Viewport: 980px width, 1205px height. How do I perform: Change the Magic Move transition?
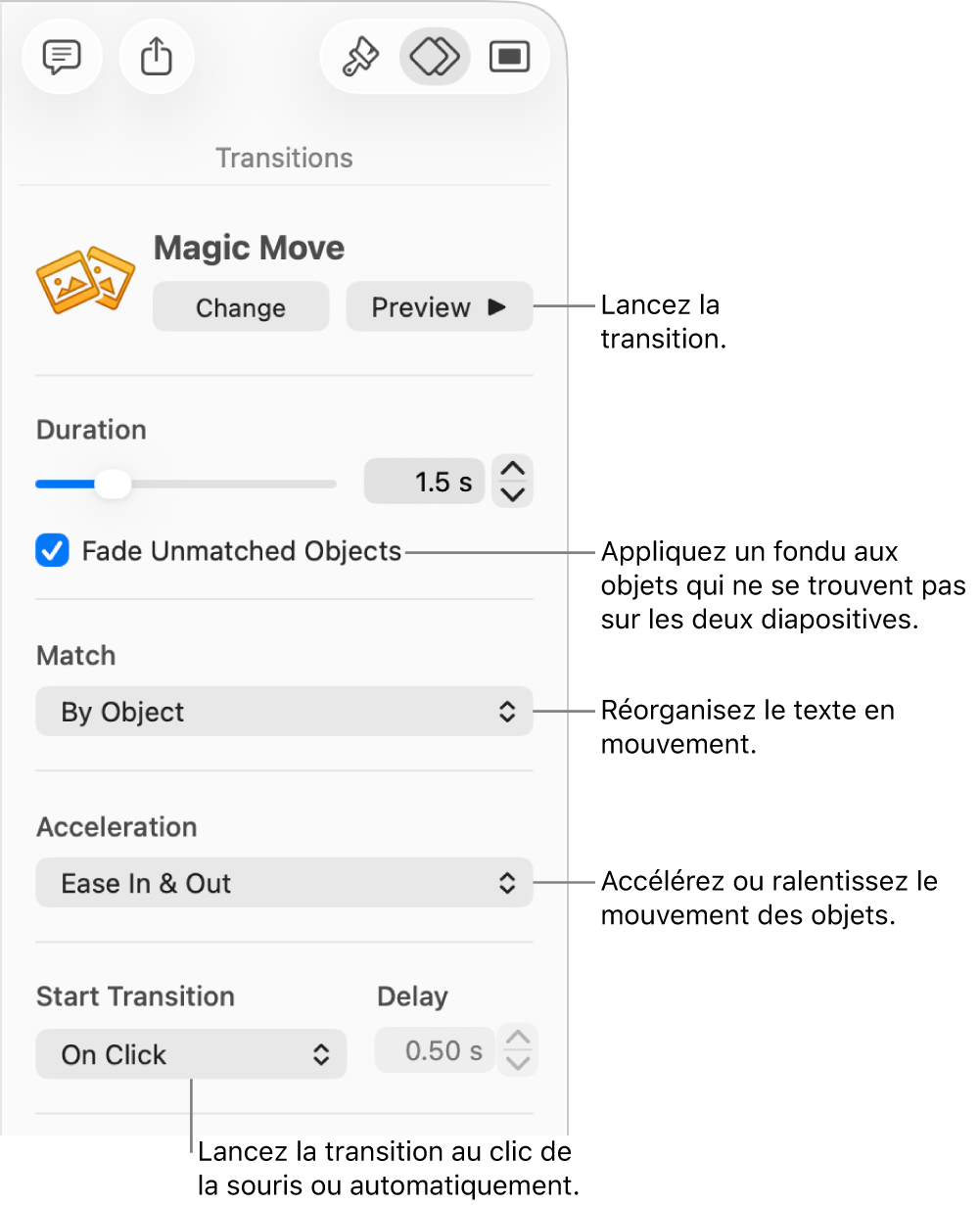(x=241, y=307)
